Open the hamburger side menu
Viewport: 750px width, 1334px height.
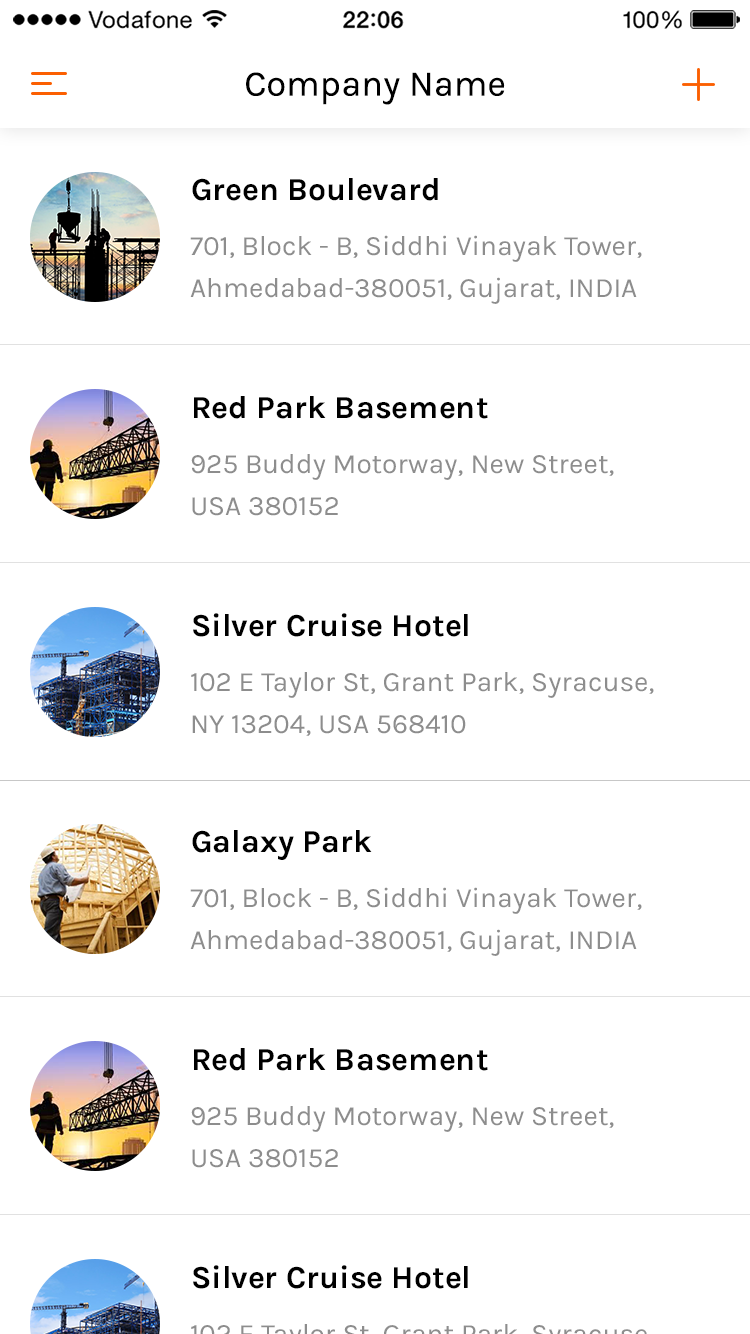point(49,85)
